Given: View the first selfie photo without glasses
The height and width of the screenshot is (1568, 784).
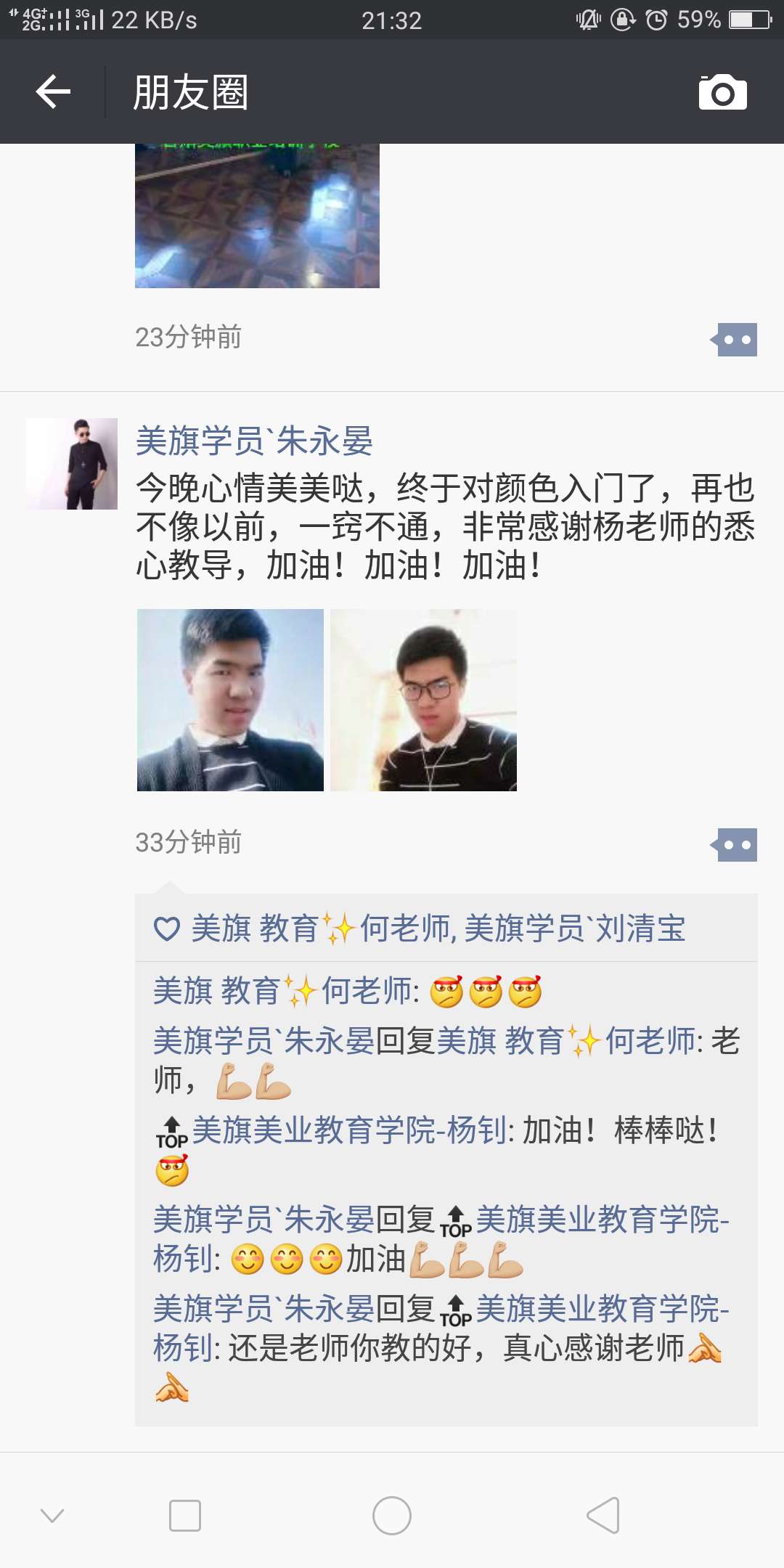Looking at the screenshot, I should click(x=230, y=700).
